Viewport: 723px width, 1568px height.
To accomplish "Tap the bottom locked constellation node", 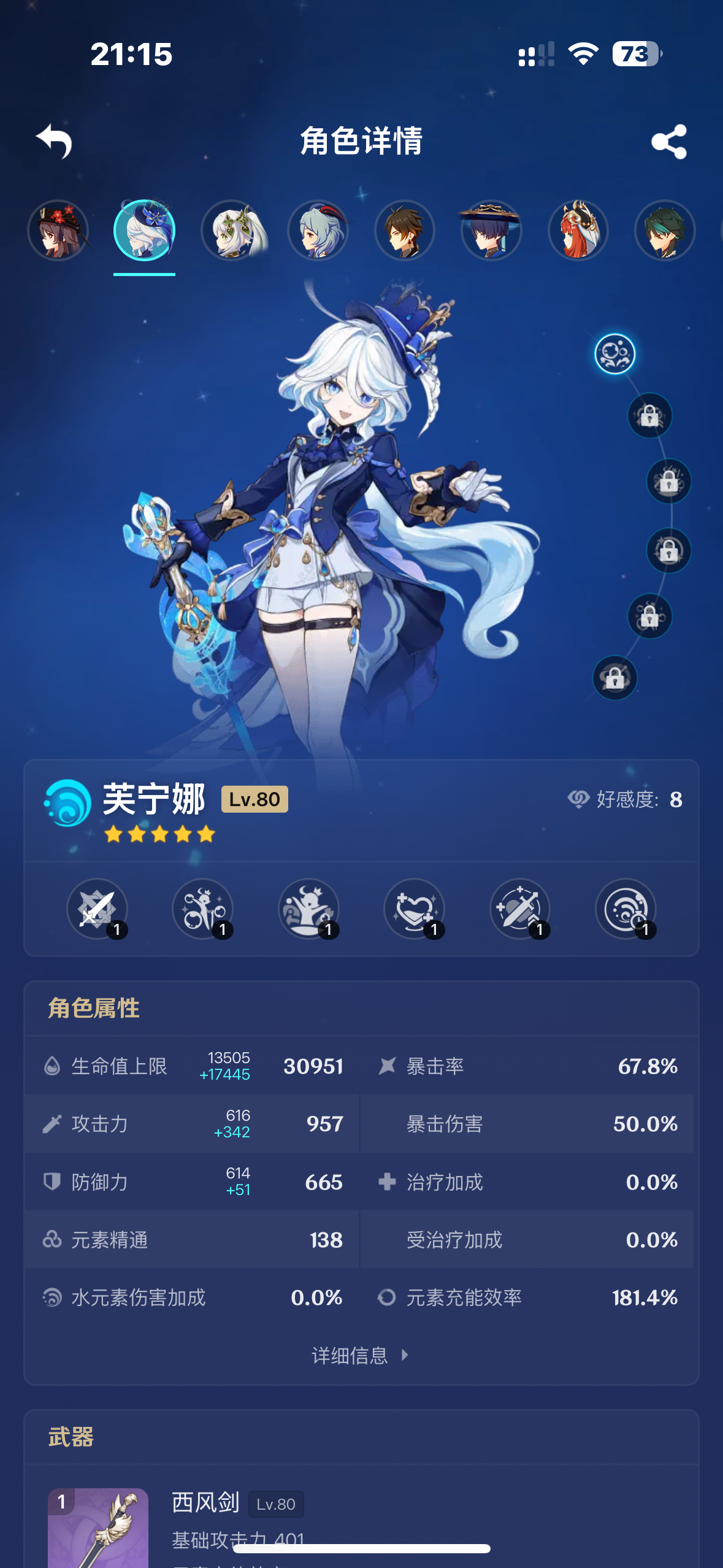I will pos(615,678).
